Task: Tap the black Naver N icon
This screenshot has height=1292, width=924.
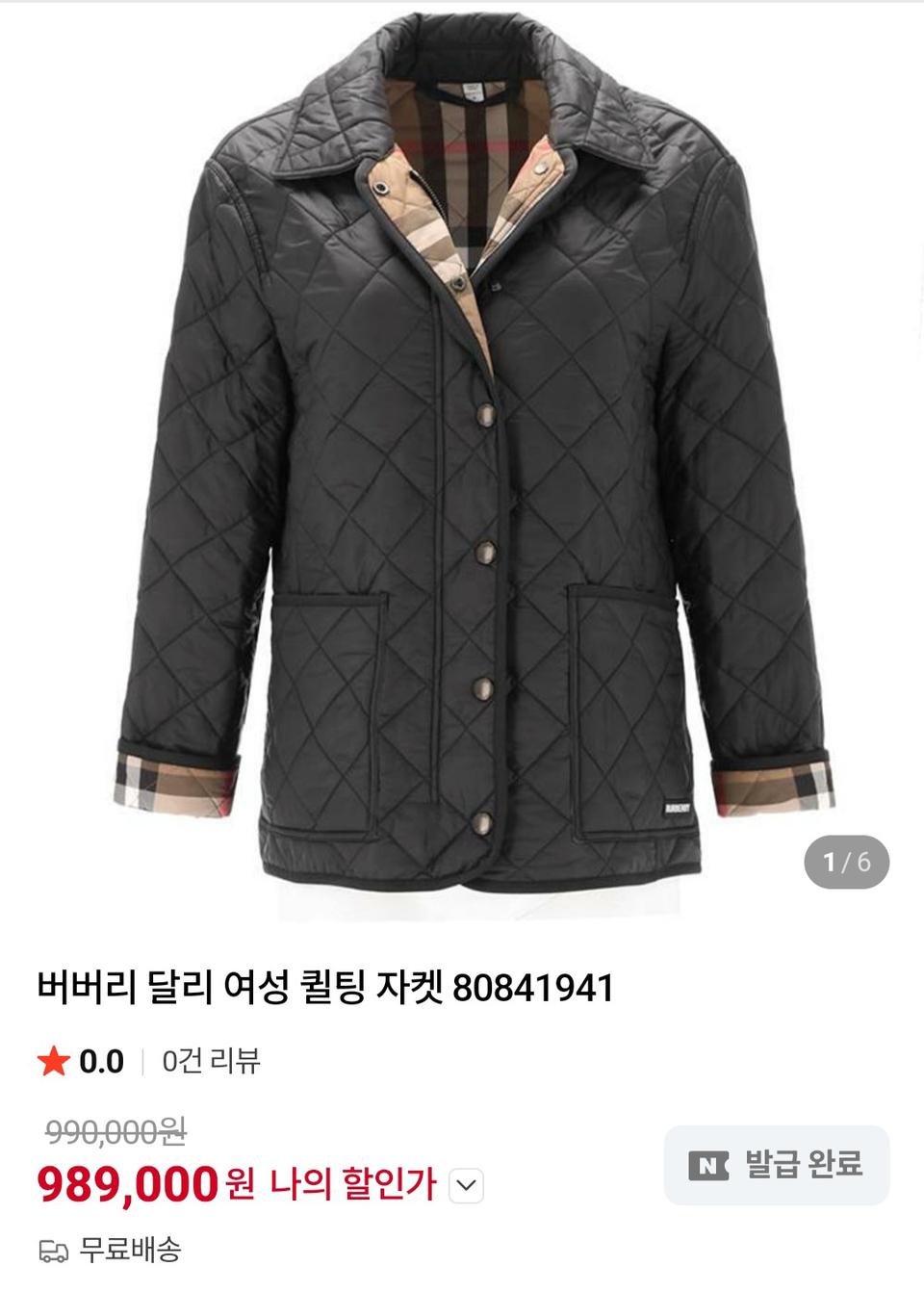Action: [709, 1164]
